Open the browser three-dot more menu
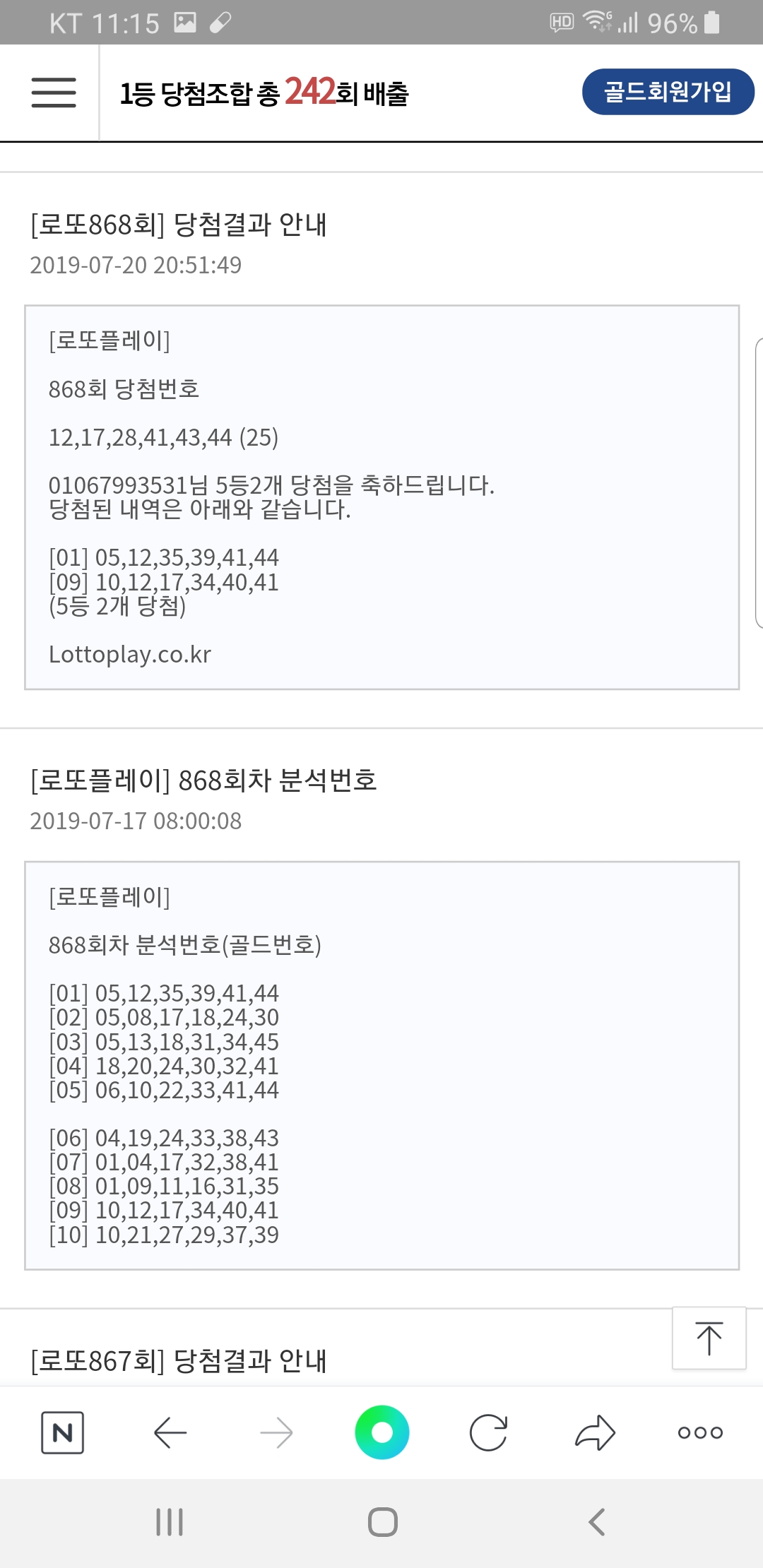 coord(700,1433)
